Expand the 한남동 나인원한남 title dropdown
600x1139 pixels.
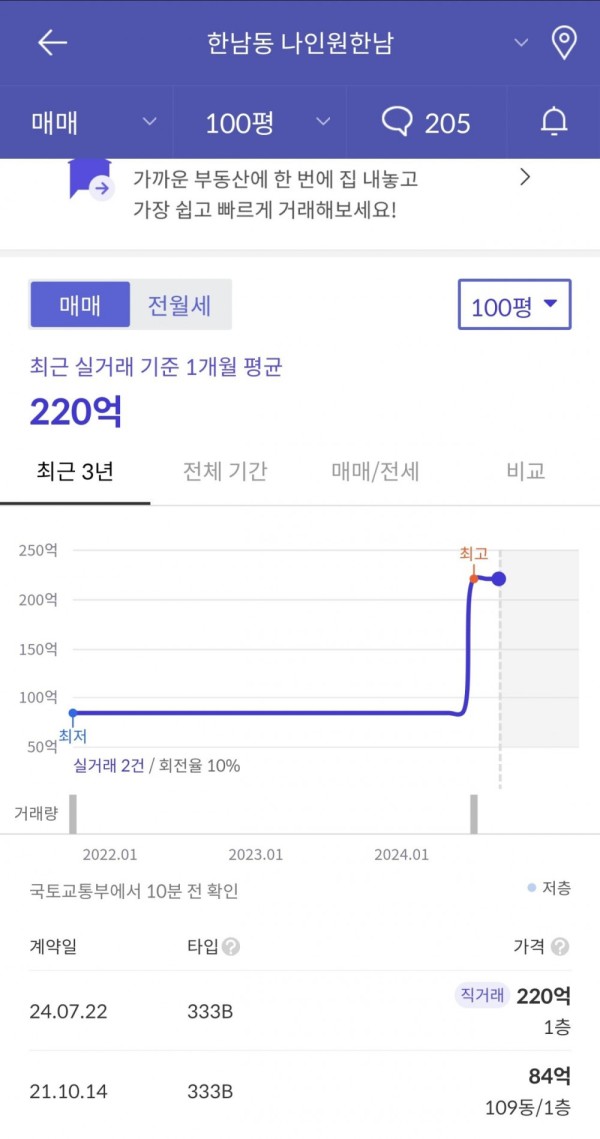pyautogui.click(x=521, y=44)
